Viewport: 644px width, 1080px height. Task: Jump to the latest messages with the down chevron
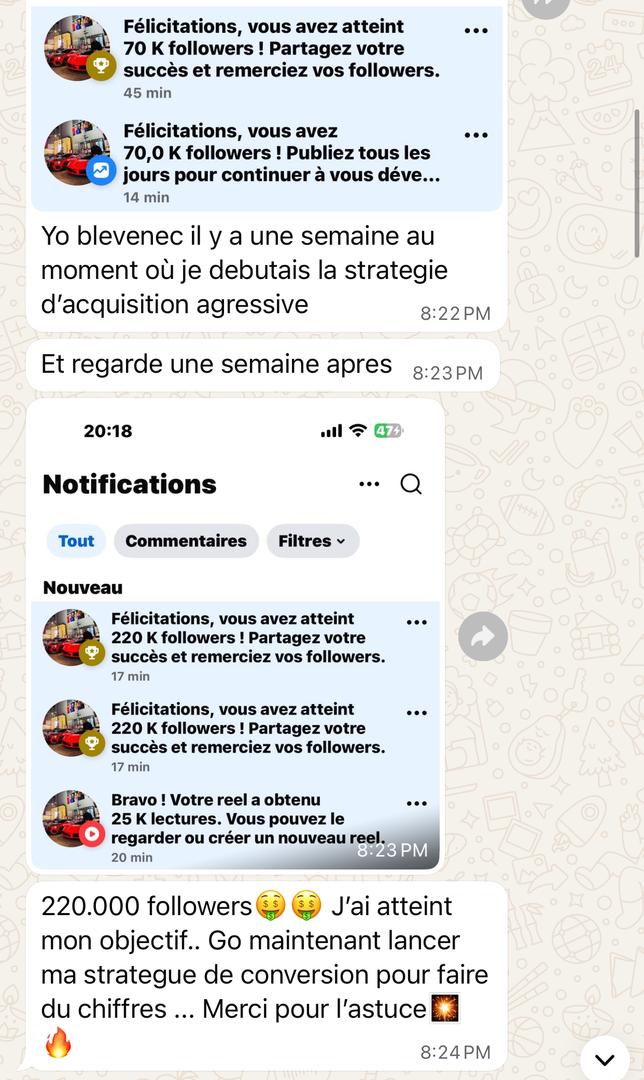(604, 1058)
